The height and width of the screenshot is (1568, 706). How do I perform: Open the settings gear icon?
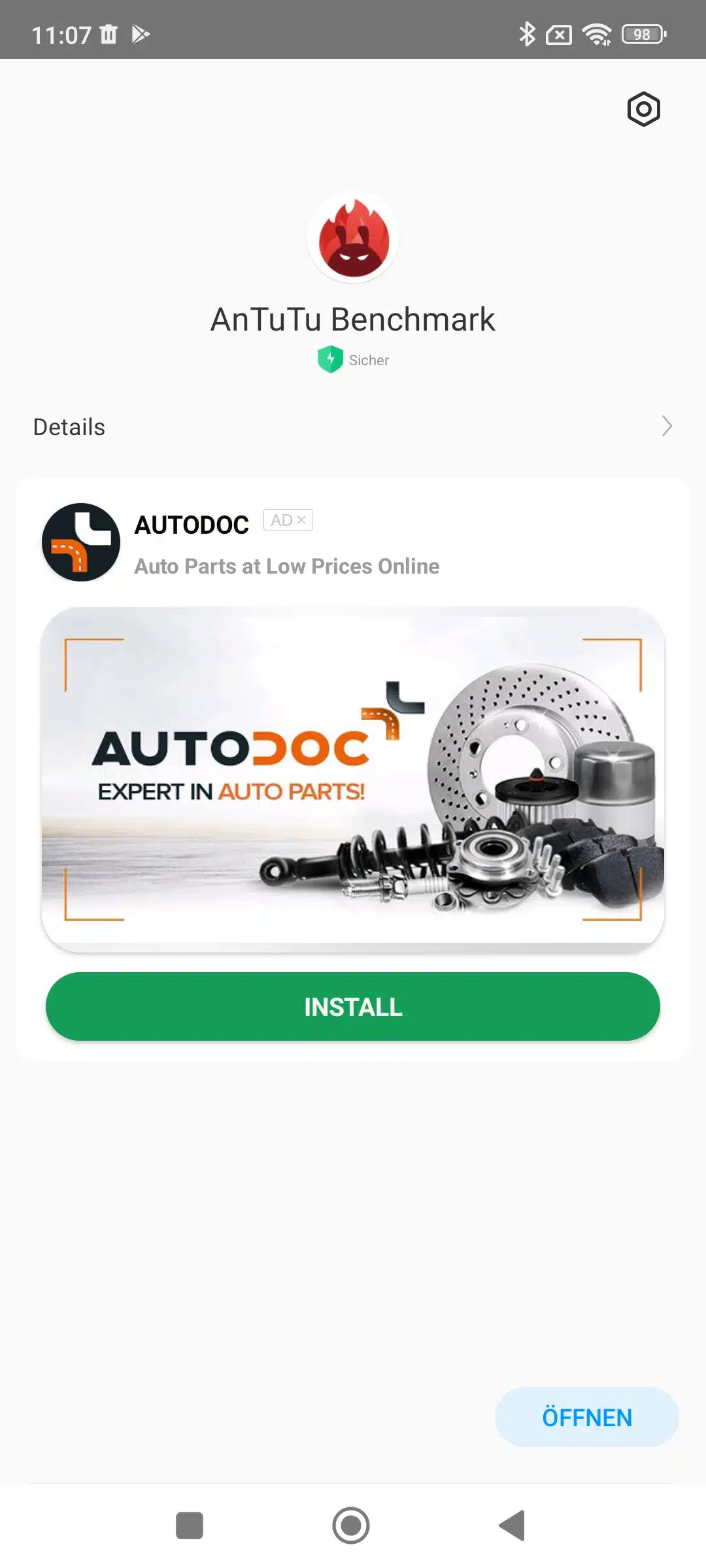click(x=643, y=109)
